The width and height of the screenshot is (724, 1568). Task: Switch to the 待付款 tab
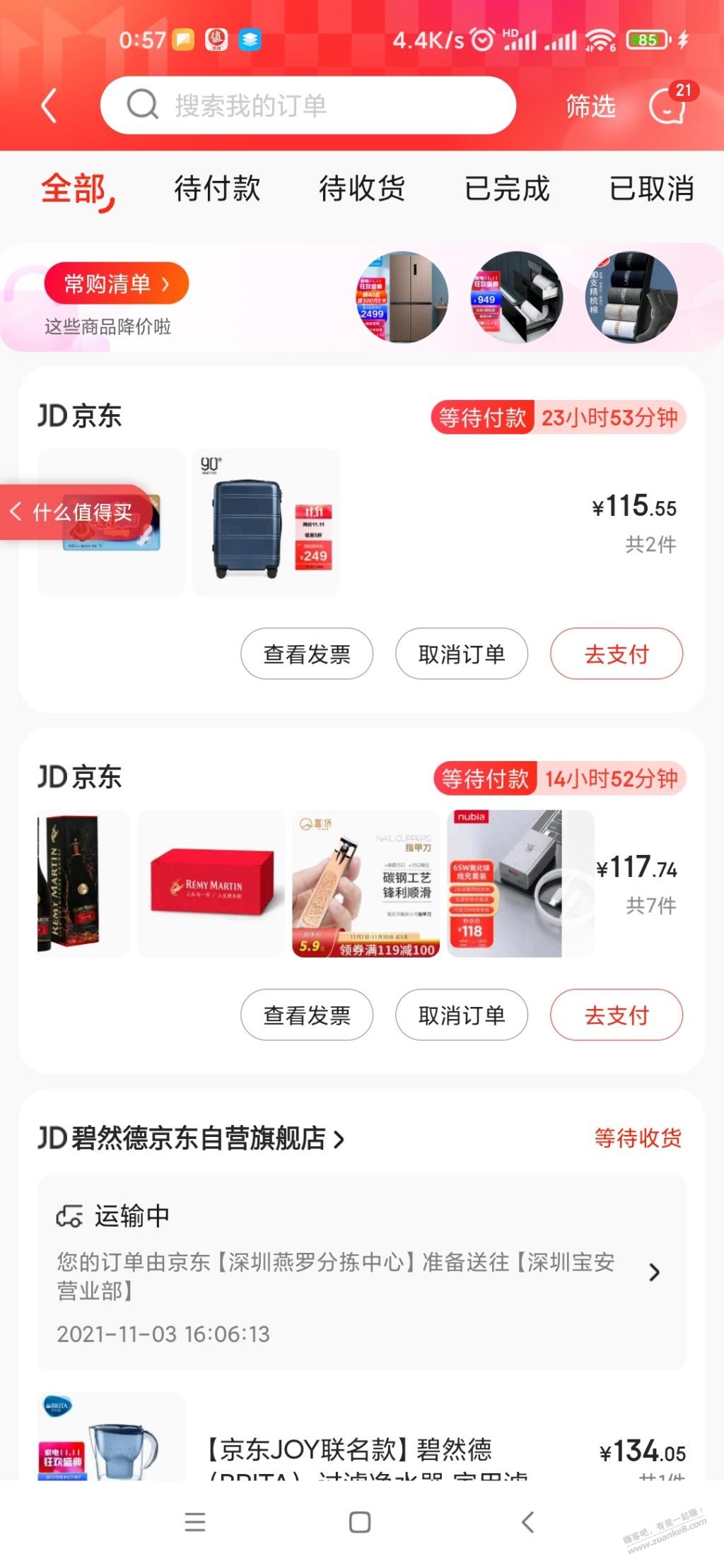[x=217, y=189]
